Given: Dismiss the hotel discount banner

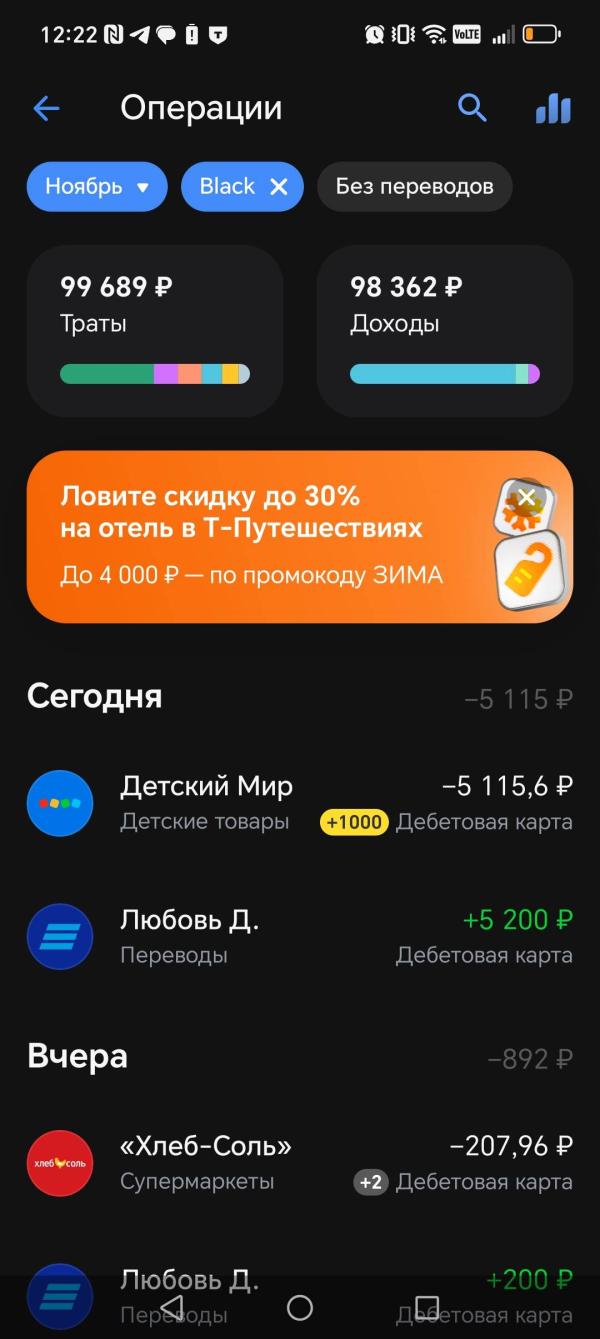Looking at the screenshot, I should pyautogui.click(x=527, y=498).
